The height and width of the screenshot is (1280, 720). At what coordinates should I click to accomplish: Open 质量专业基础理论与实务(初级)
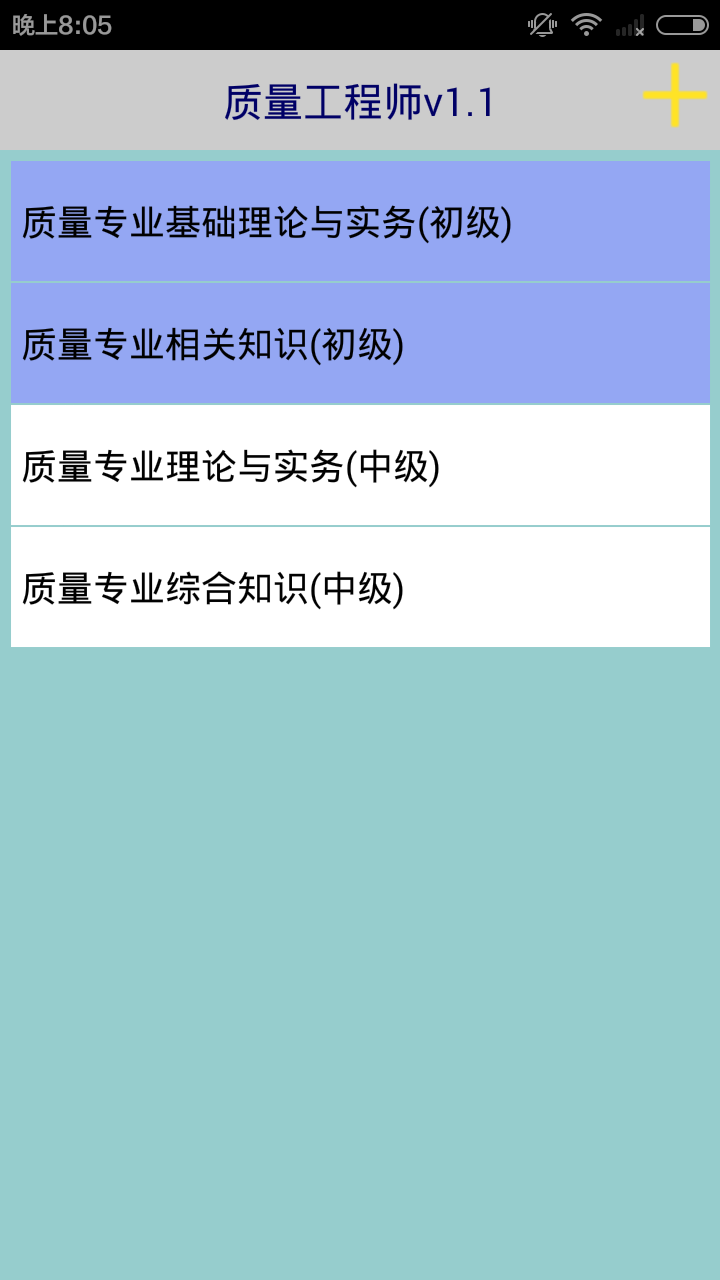360,221
